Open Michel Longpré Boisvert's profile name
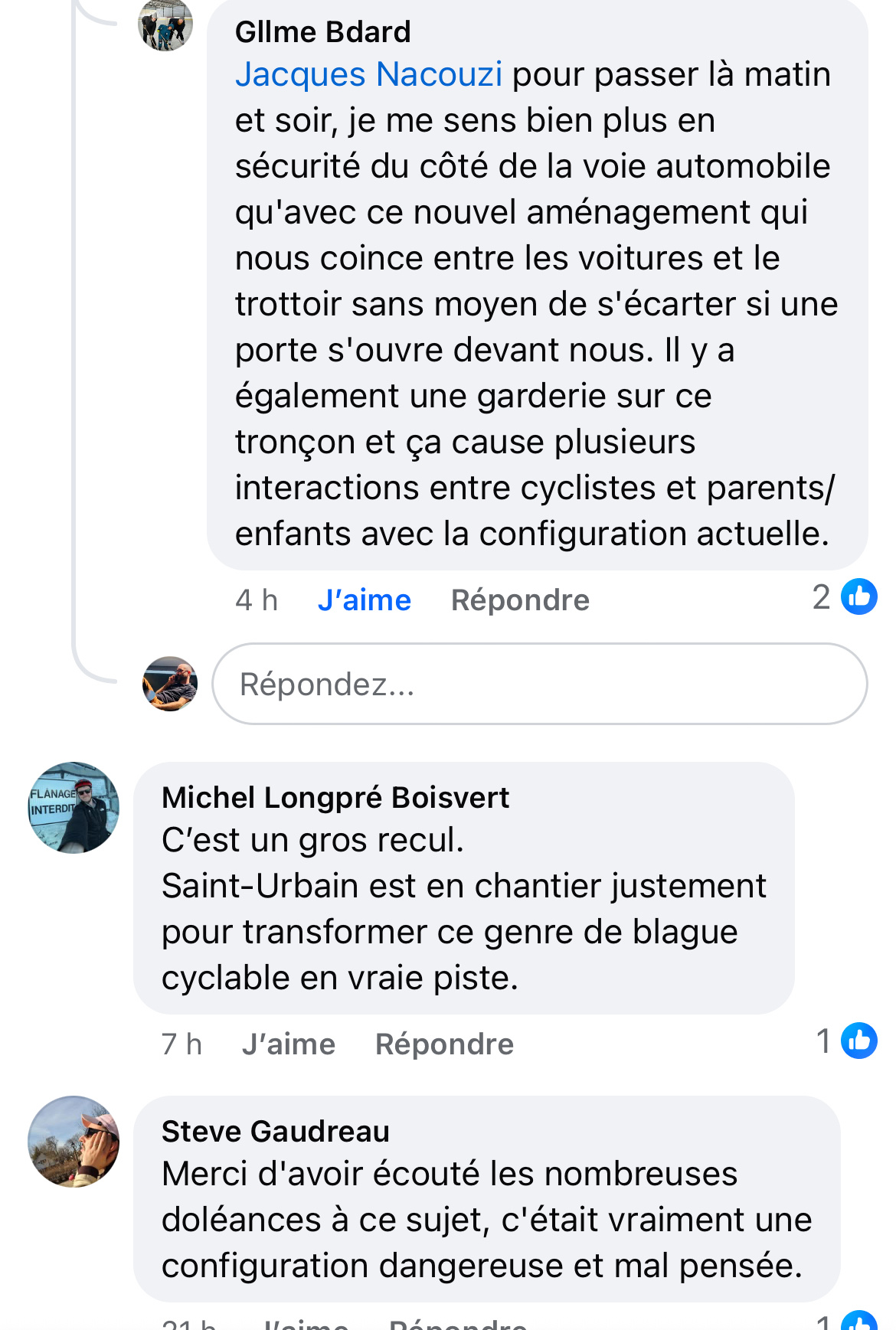 (335, 798)
